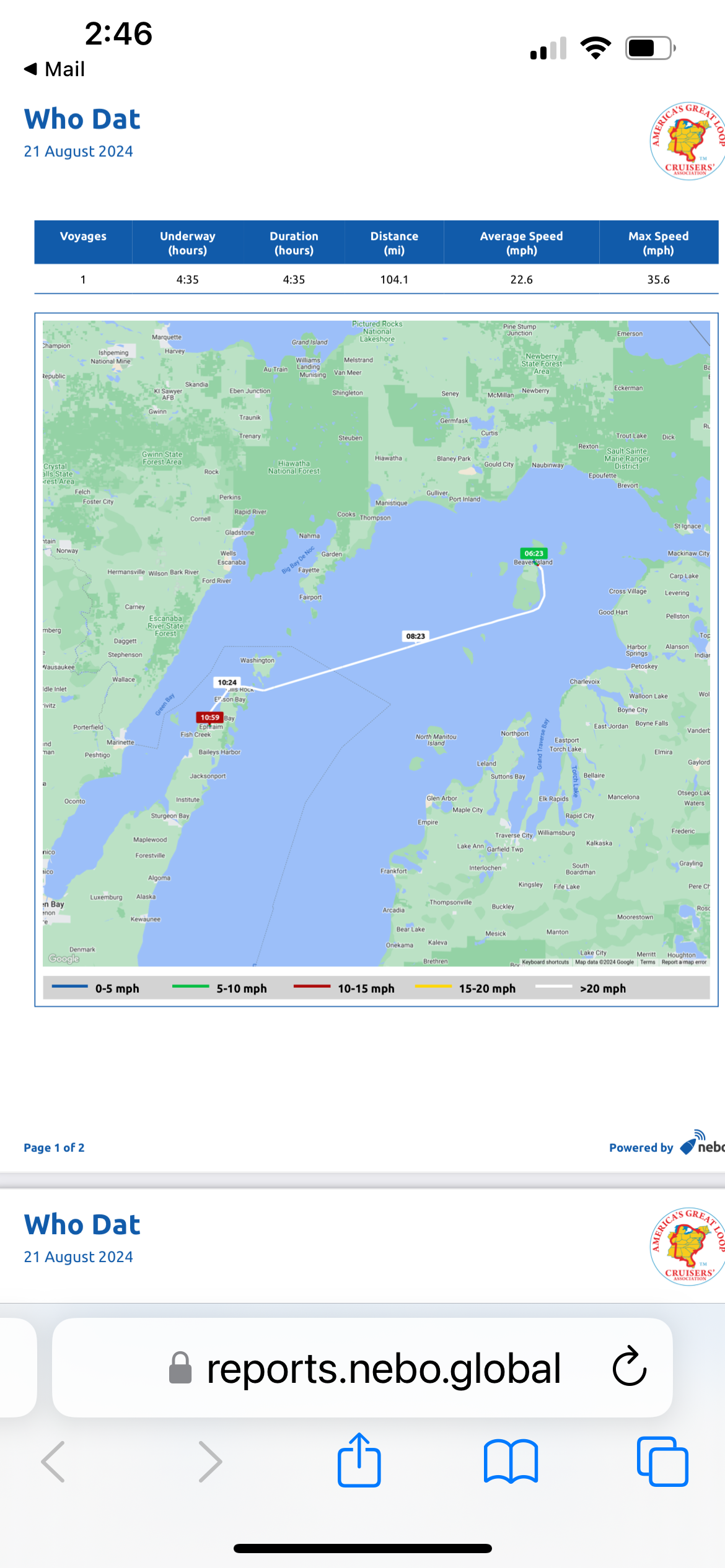Reload the page

(629, 1367)
